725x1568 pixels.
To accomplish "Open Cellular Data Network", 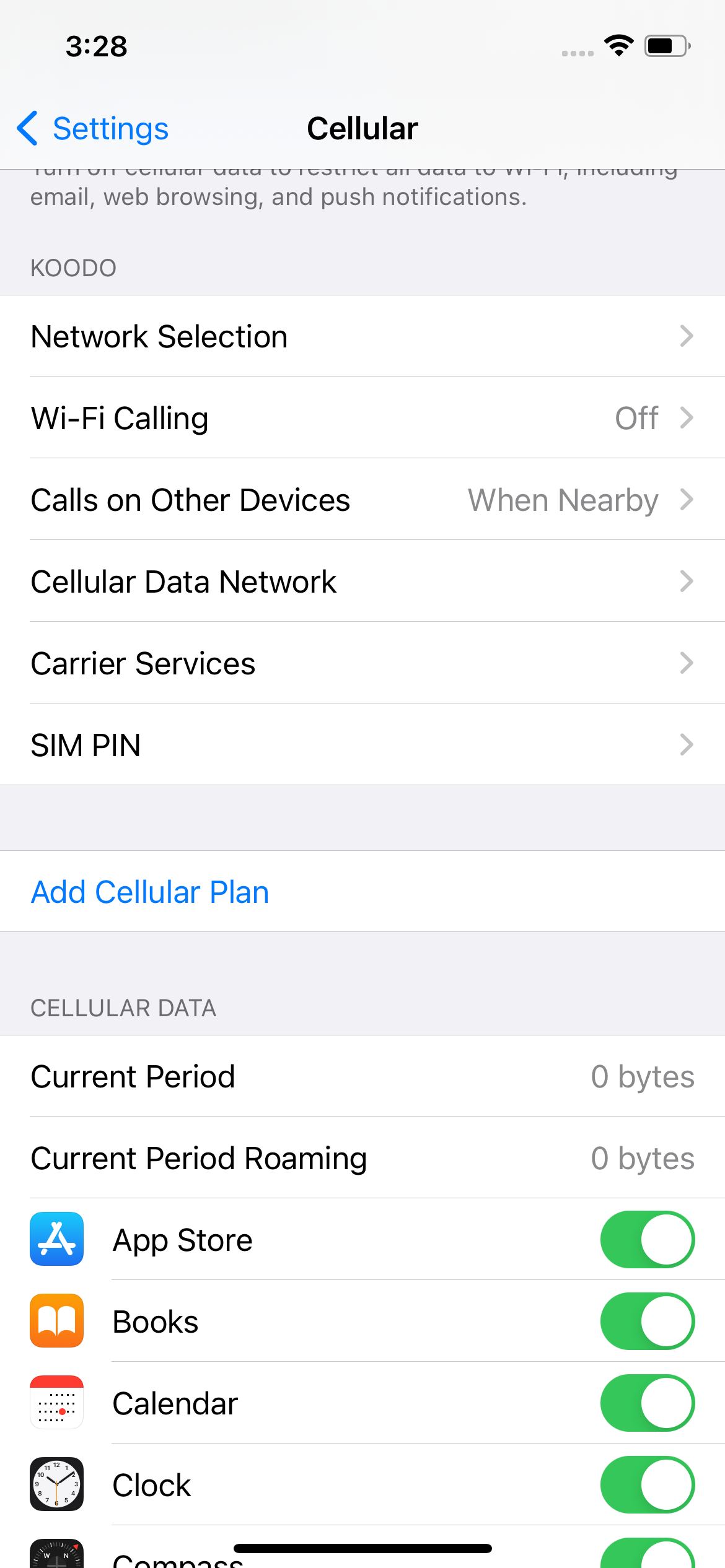I will point(362,581).
